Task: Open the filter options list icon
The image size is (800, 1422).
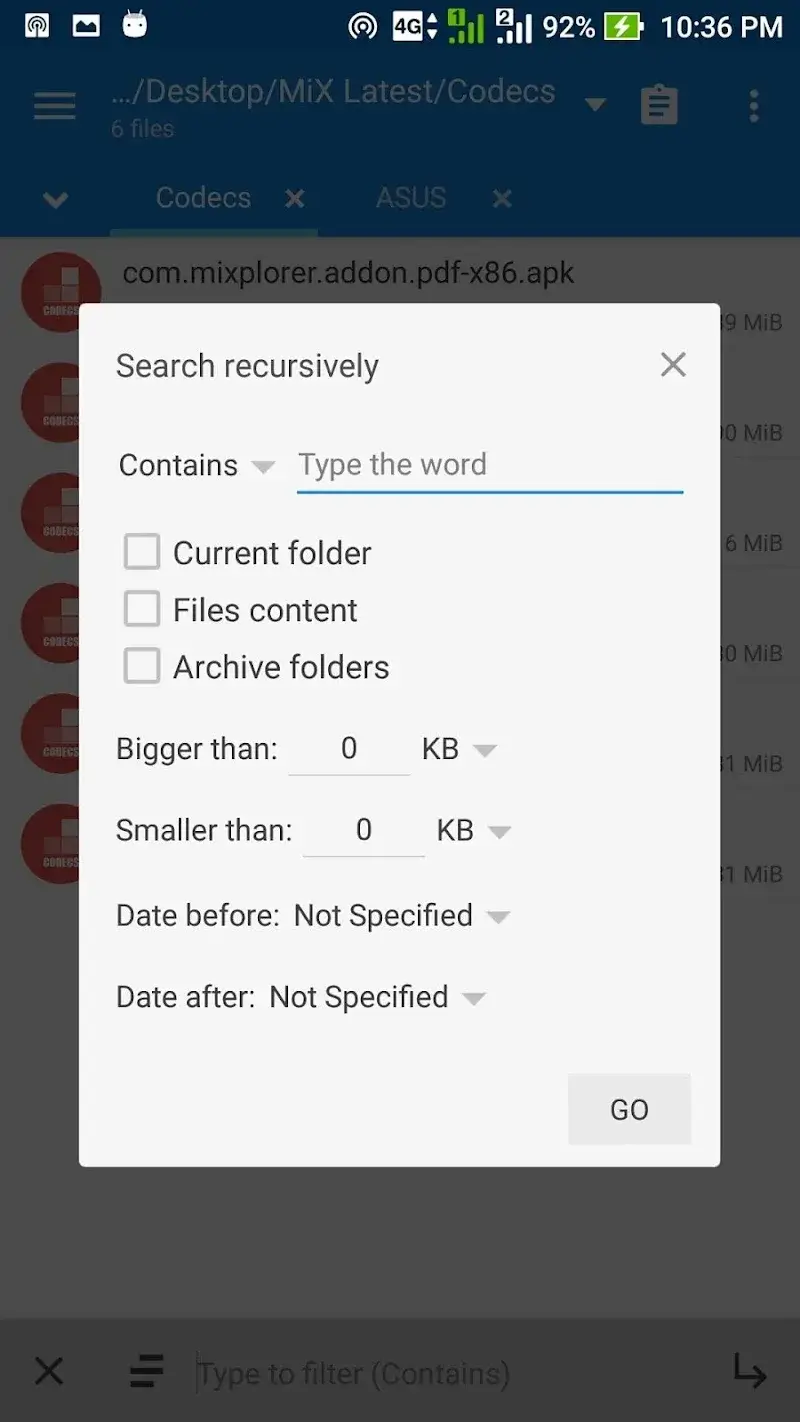Action: pyautogui.click(x=146, y=1371)
